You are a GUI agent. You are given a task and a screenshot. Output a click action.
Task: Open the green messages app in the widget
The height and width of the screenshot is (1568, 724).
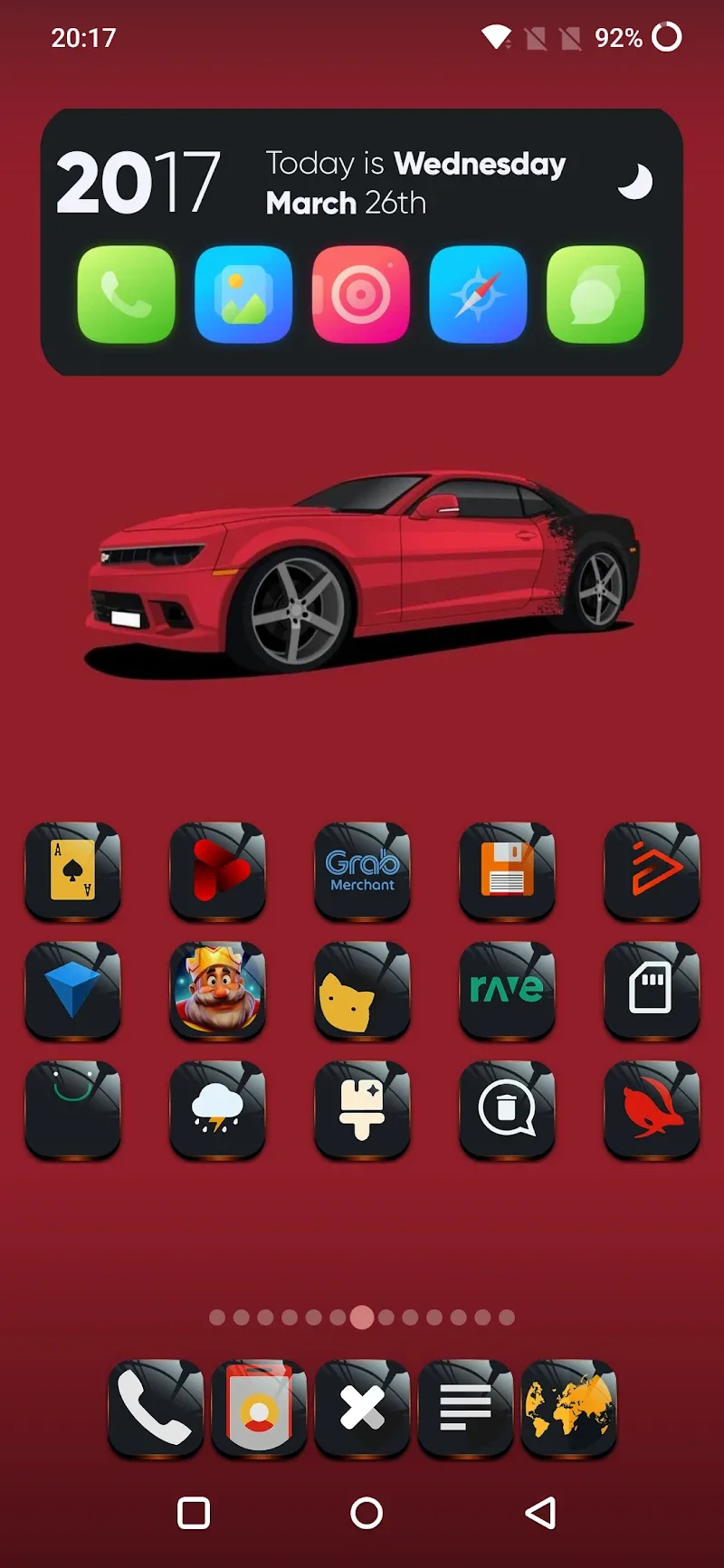click(x=595, y=294)
